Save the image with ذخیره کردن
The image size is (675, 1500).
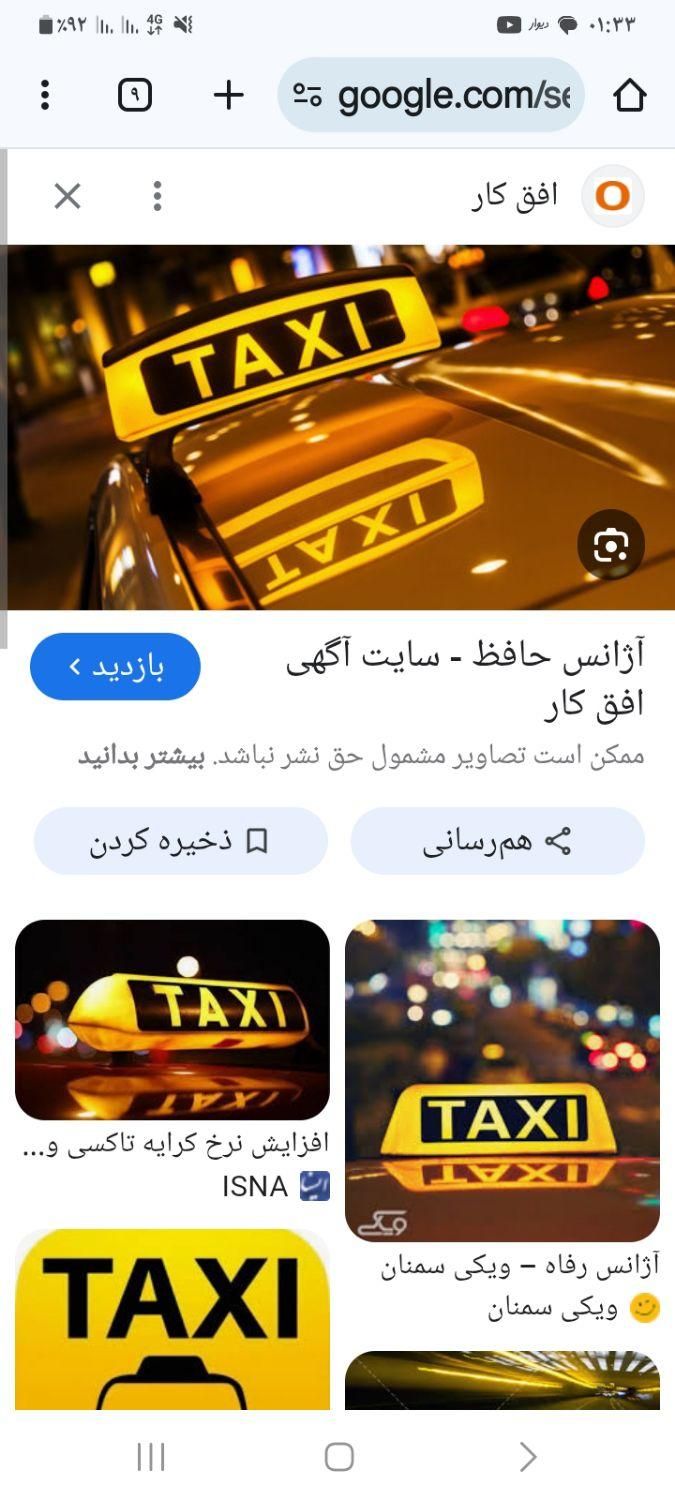(x=181, y=841)
